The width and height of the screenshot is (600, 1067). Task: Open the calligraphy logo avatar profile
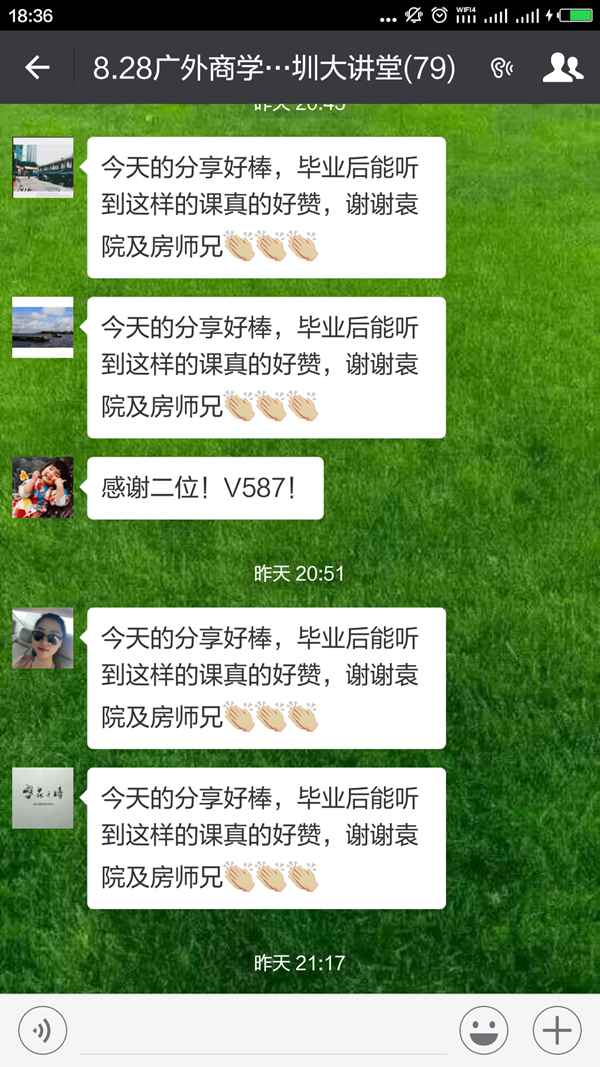click(x=43, y=798)
